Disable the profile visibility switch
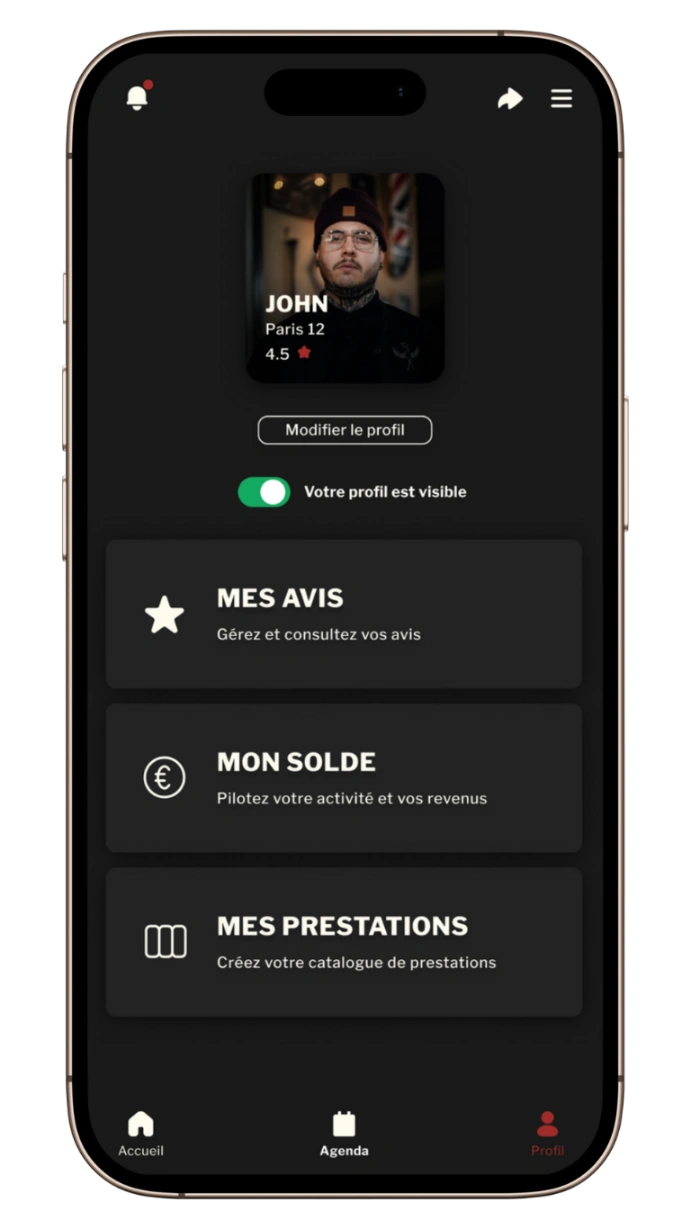 pyautogui.click(x=264, y=492)
